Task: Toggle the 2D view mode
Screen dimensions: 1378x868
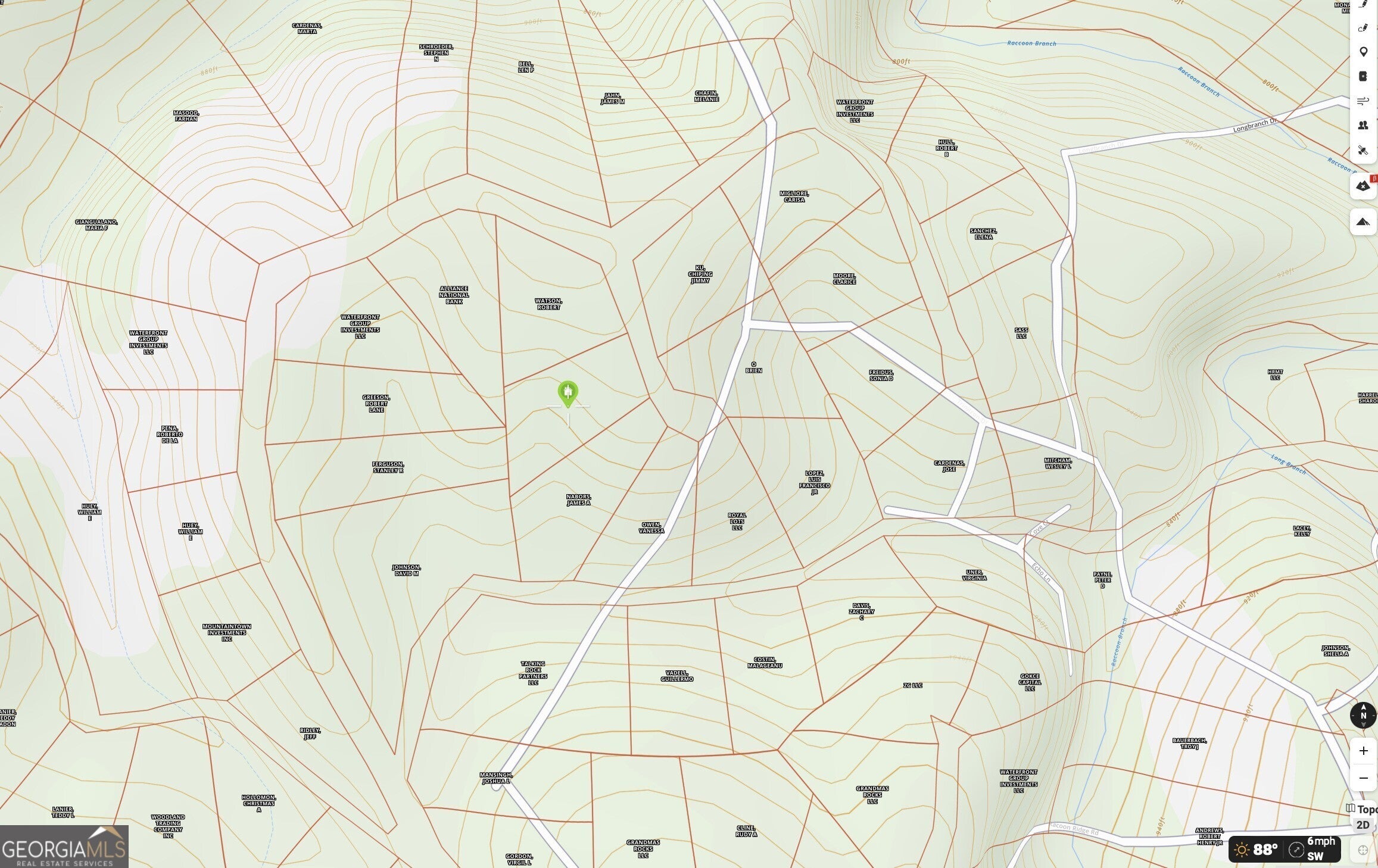Action: [x=1363, y=825]
